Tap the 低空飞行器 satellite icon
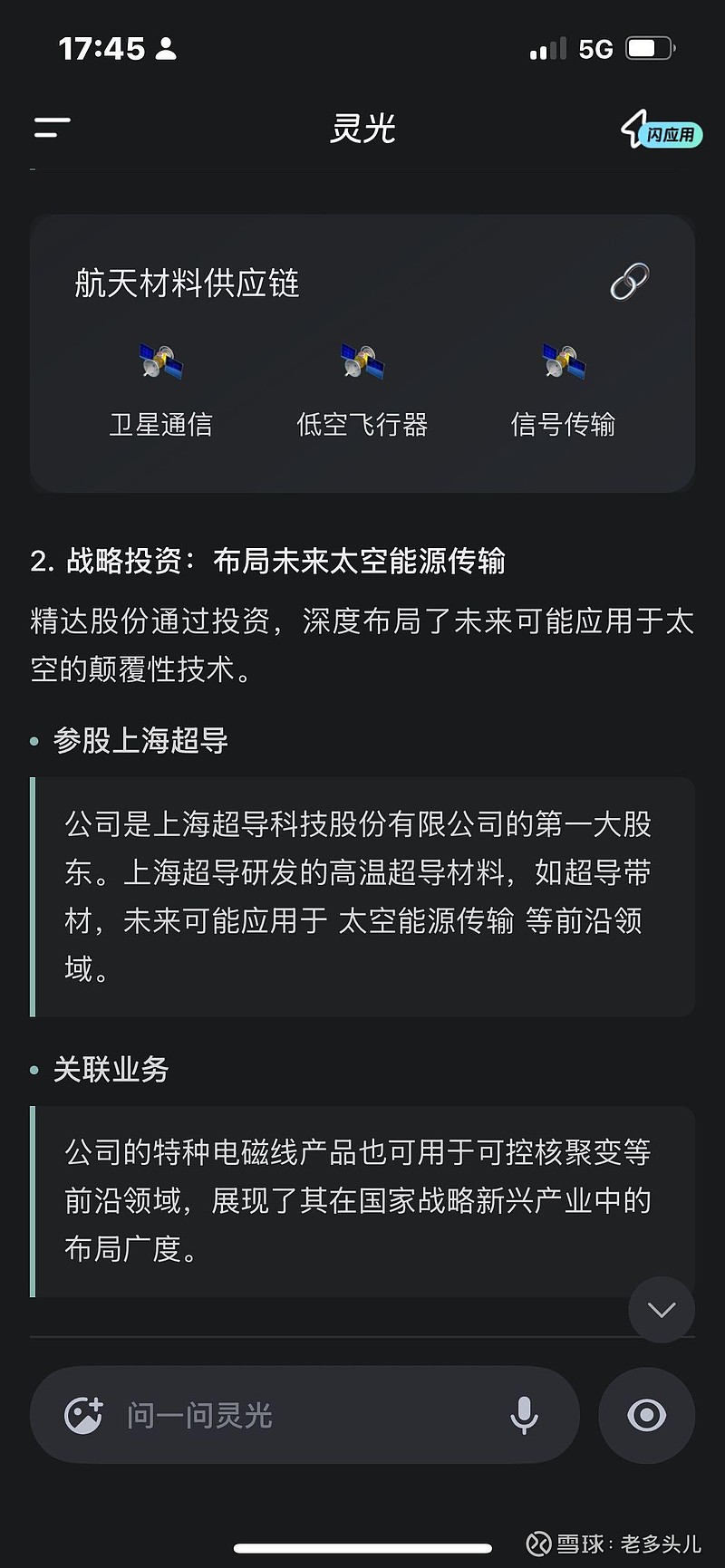 [361, 362]
